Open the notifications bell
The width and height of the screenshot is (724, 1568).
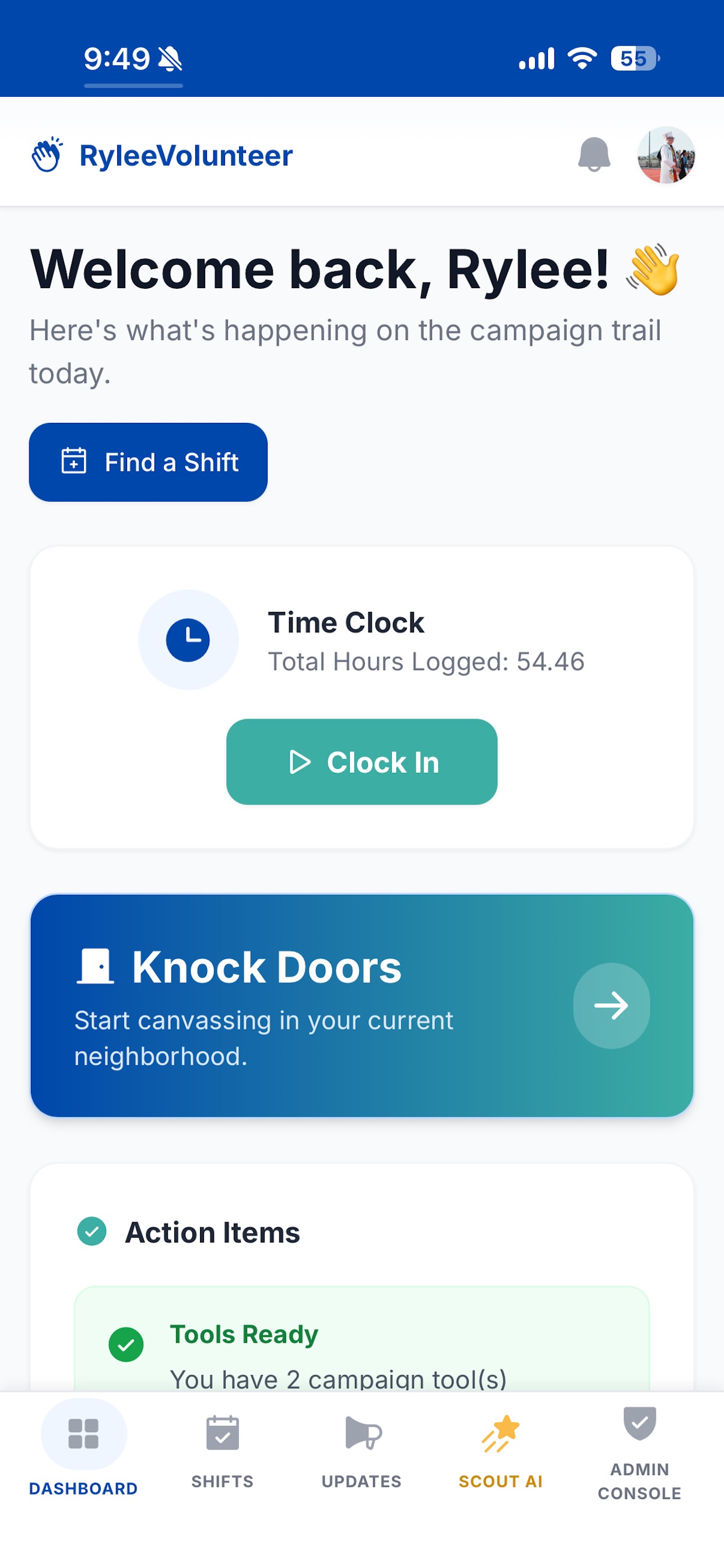pos(594,155)
